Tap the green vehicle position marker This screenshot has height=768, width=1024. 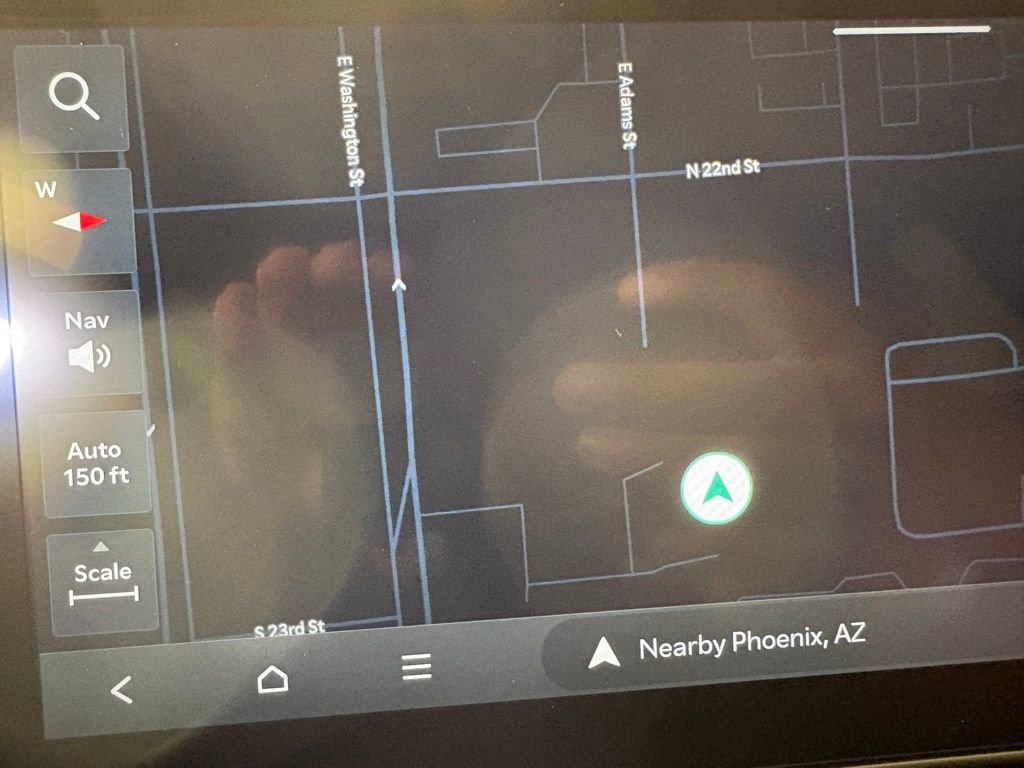[716, 487]
